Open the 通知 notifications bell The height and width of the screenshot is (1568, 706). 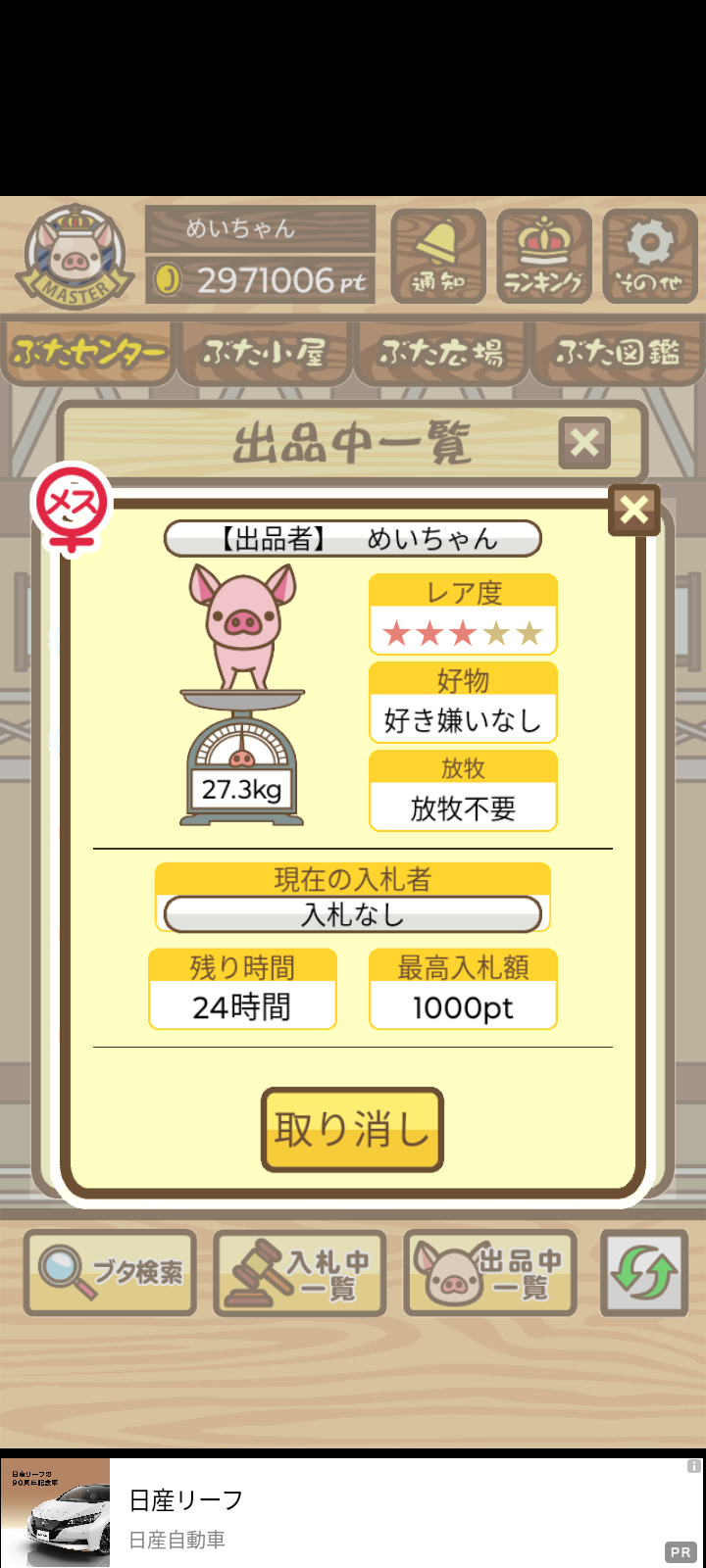coord(438,256)
